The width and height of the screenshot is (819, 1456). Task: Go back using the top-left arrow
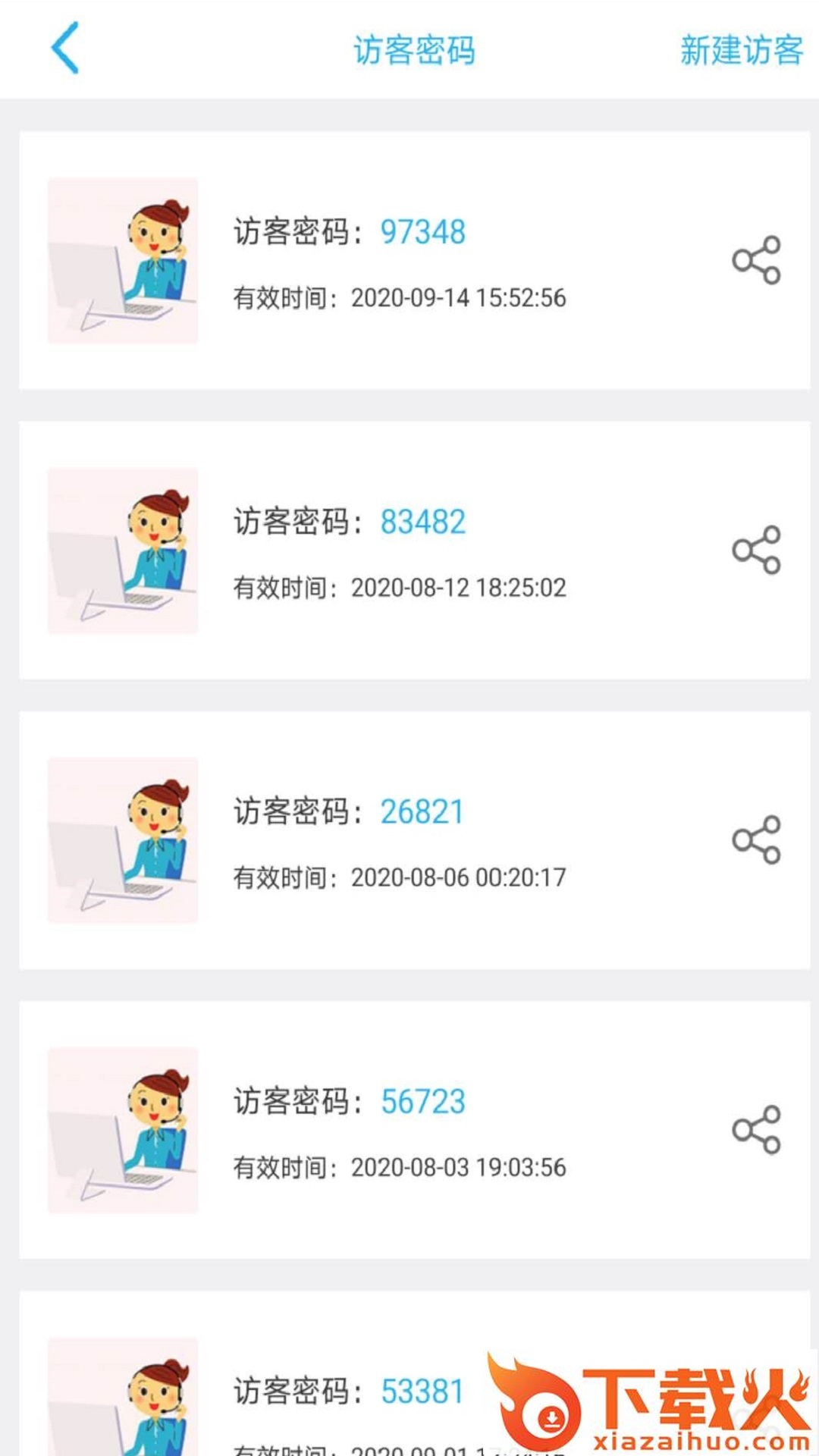[x=64, y=48]
